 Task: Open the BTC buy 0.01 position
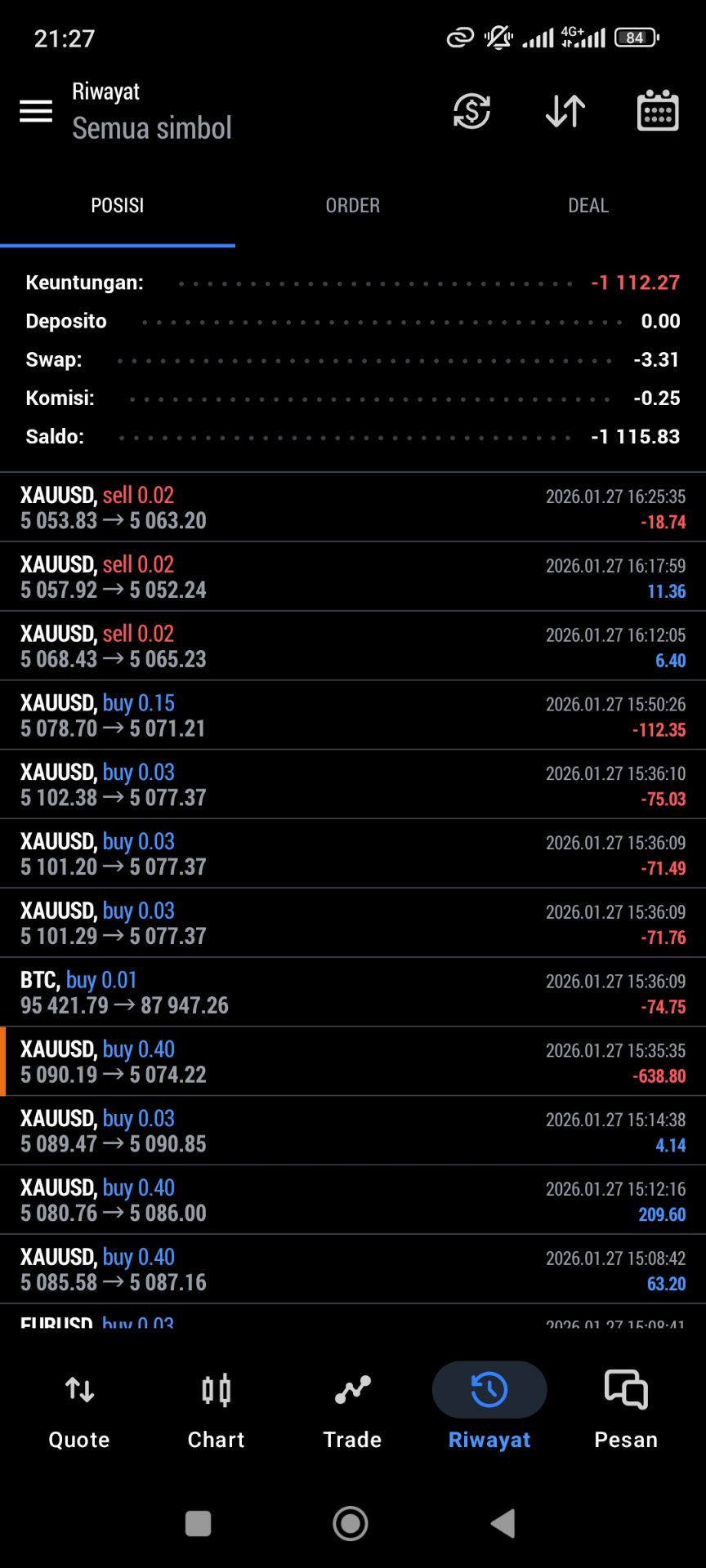[x=353, y=992]
